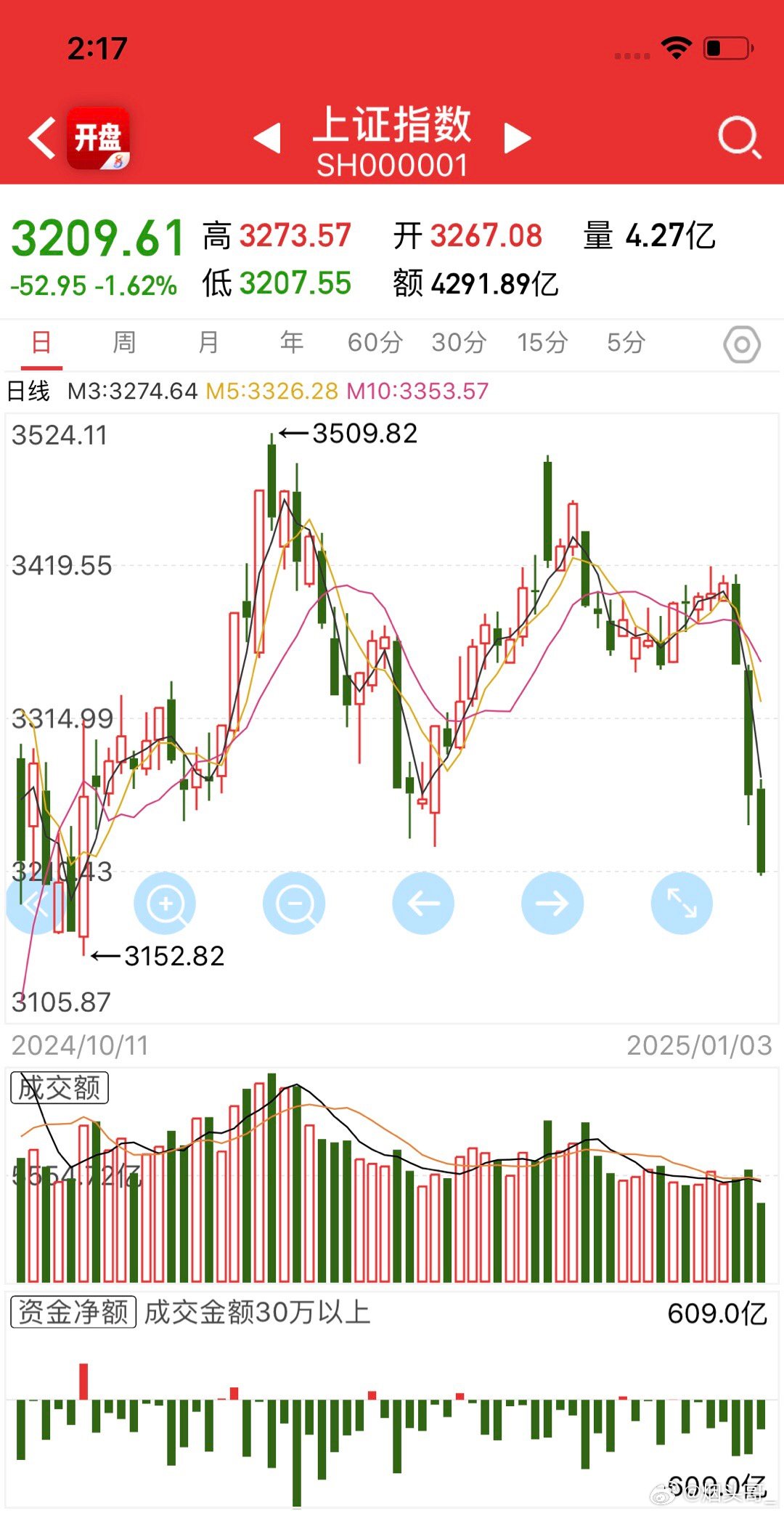Screen dimensions: 784x1513
Task: Select the 日 daily timeframe tab
Action: [x=41, y=343]
